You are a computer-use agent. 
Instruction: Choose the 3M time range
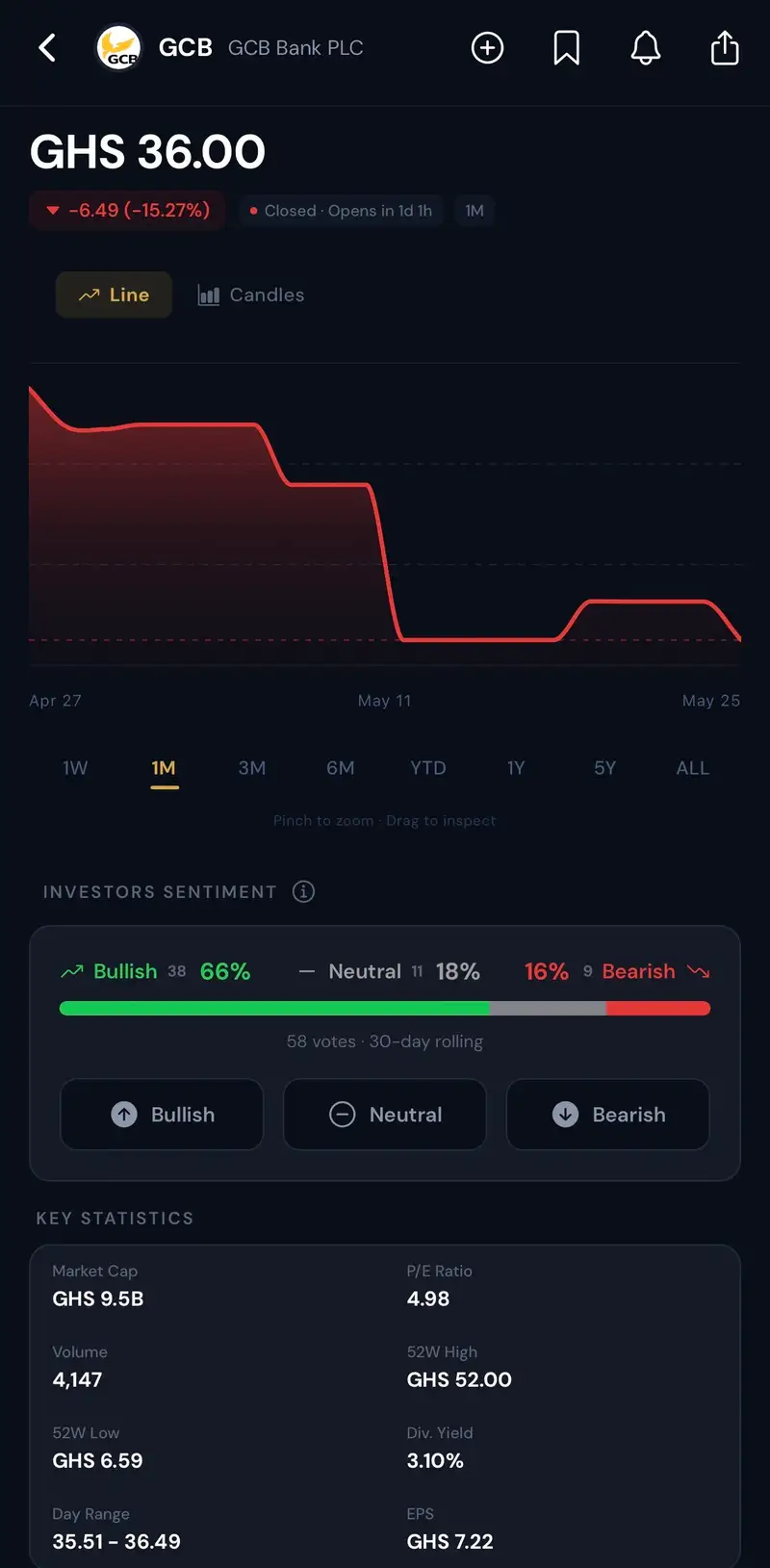pyautogui.click(x=252, y=768)
